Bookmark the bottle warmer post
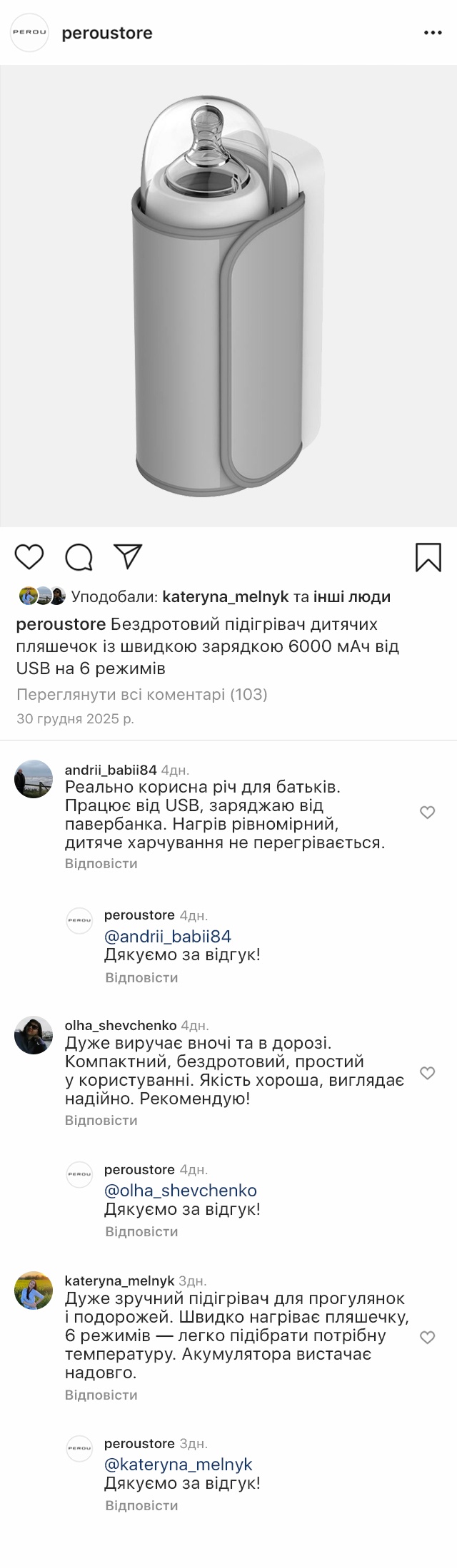This screenshot has height=1568, width=457. [428, 557]
